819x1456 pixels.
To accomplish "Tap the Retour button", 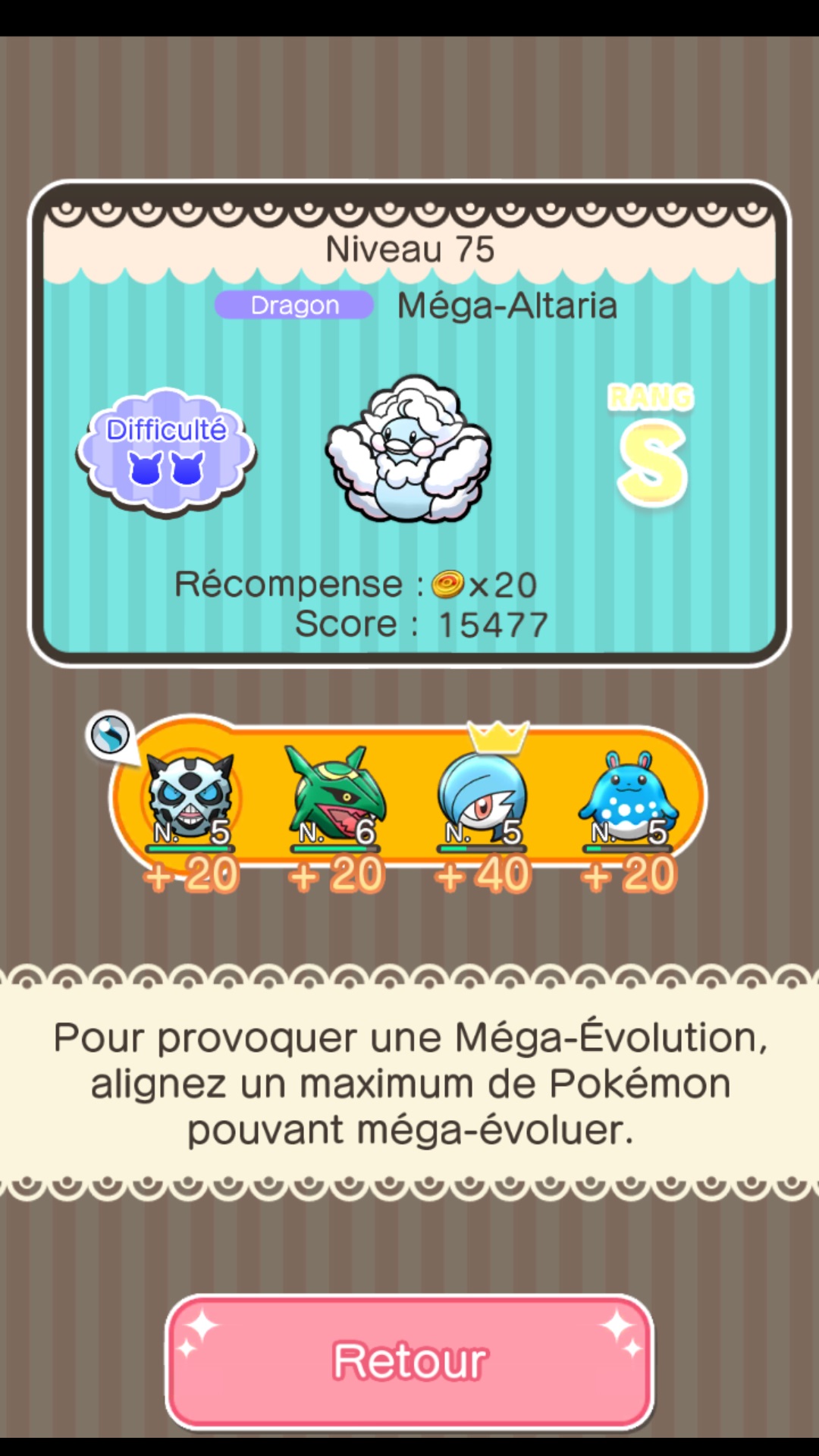I will (409, 1360).
